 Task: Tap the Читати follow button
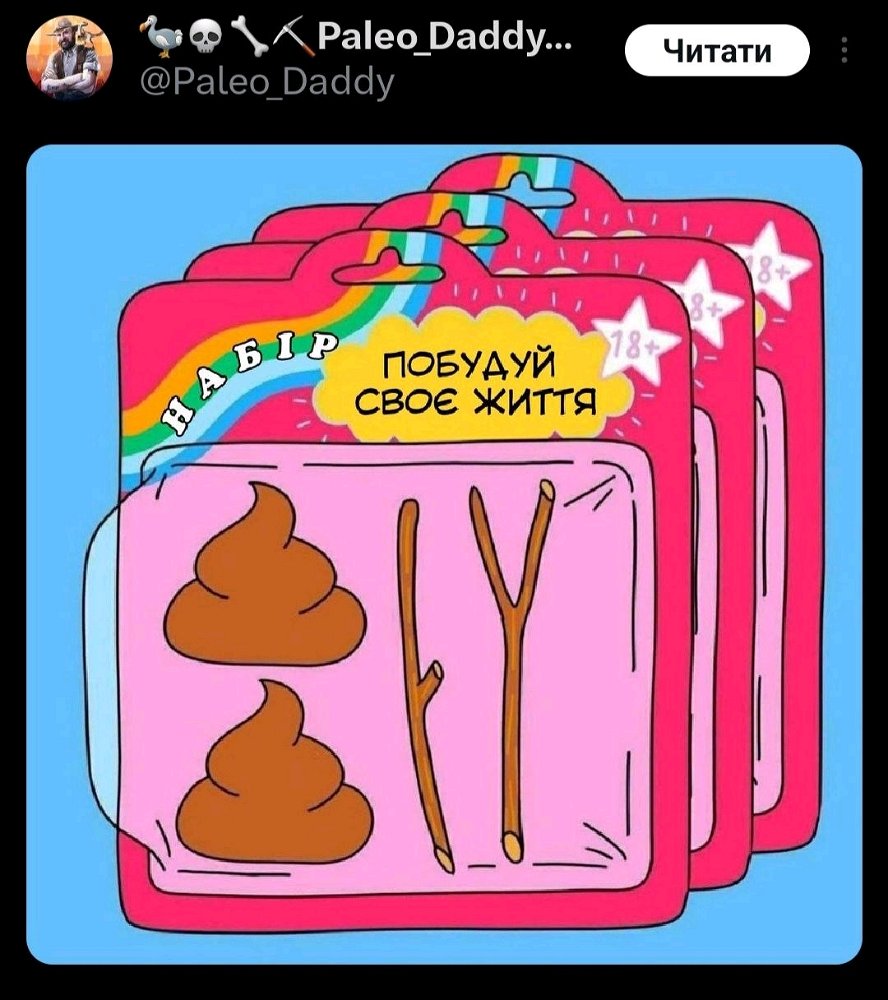pos(716,51)
